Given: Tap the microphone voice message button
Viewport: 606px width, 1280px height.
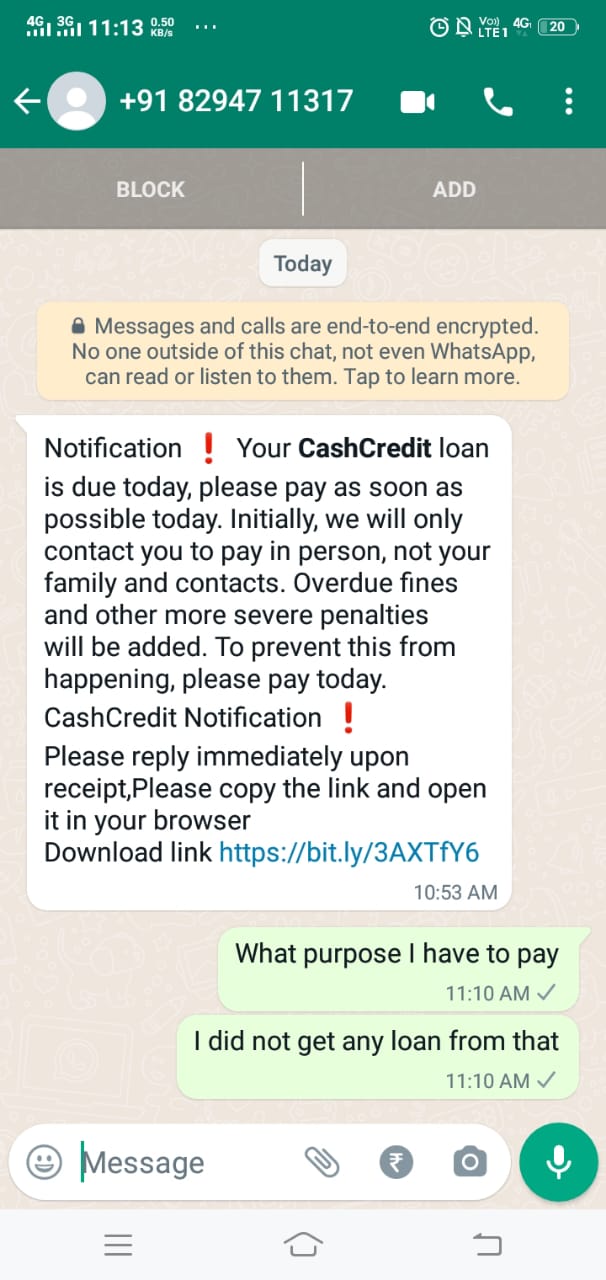Looking at the screenshot, I should [558, 1160].
